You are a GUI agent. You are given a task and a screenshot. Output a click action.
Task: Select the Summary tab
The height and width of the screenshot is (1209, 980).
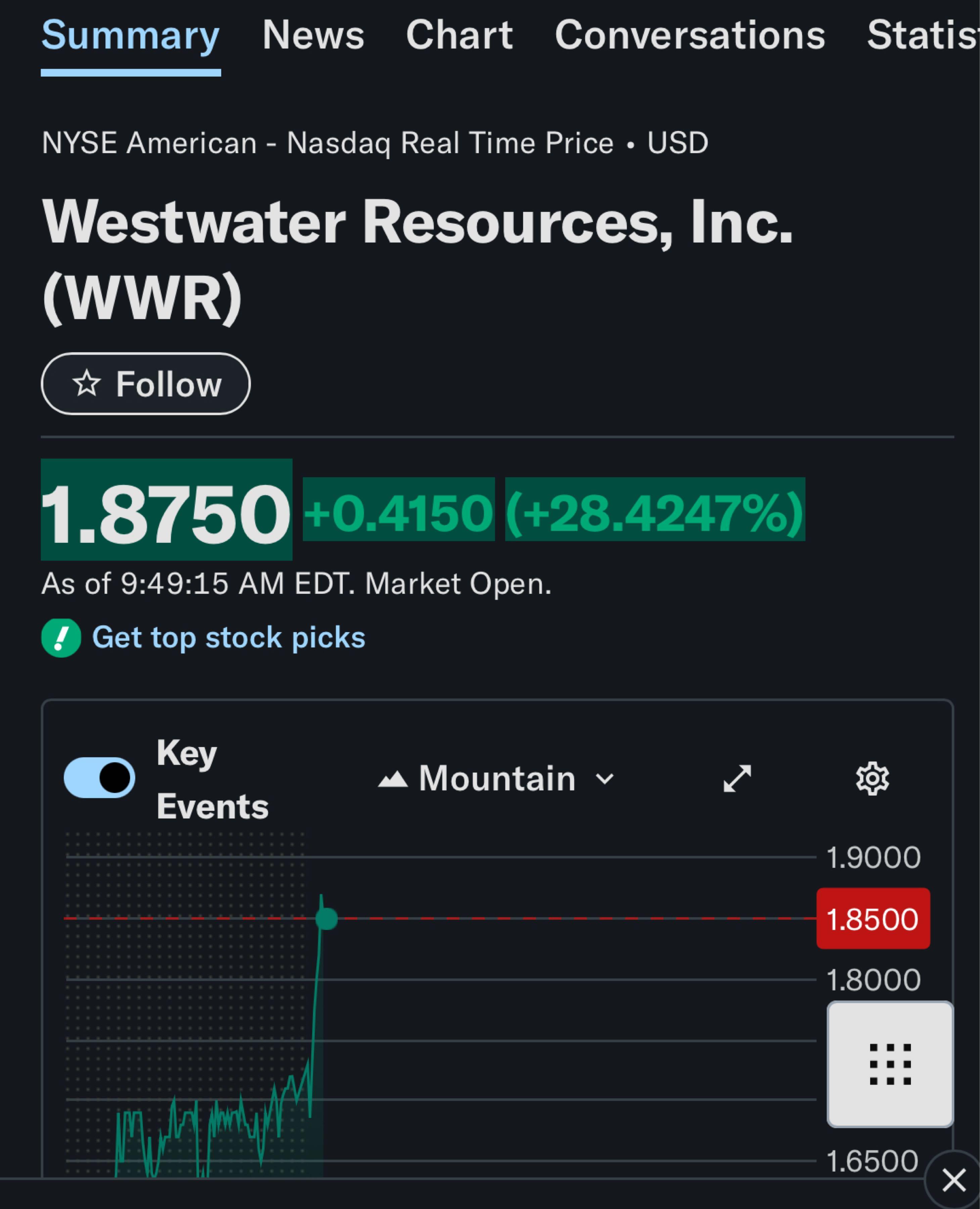pos(130,35)
